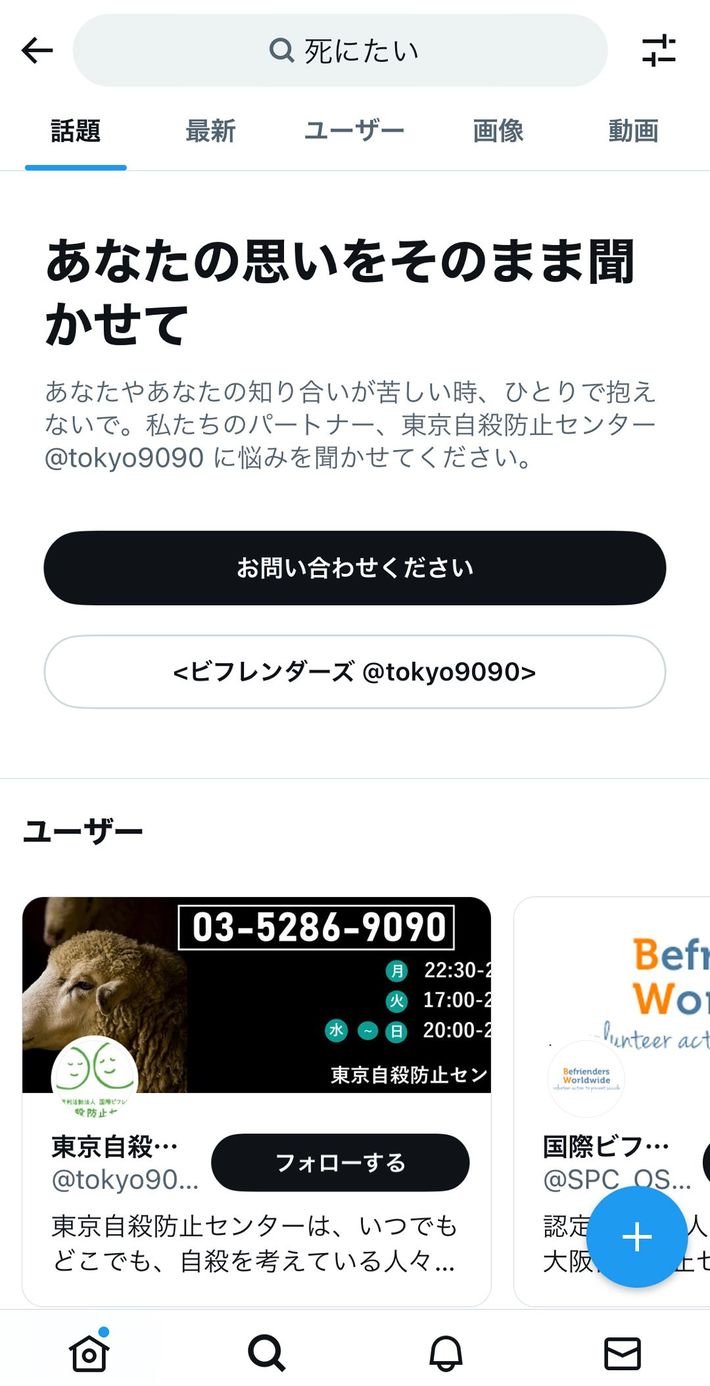
Task: Open direct messages envelope
Action: [622, 1353]
